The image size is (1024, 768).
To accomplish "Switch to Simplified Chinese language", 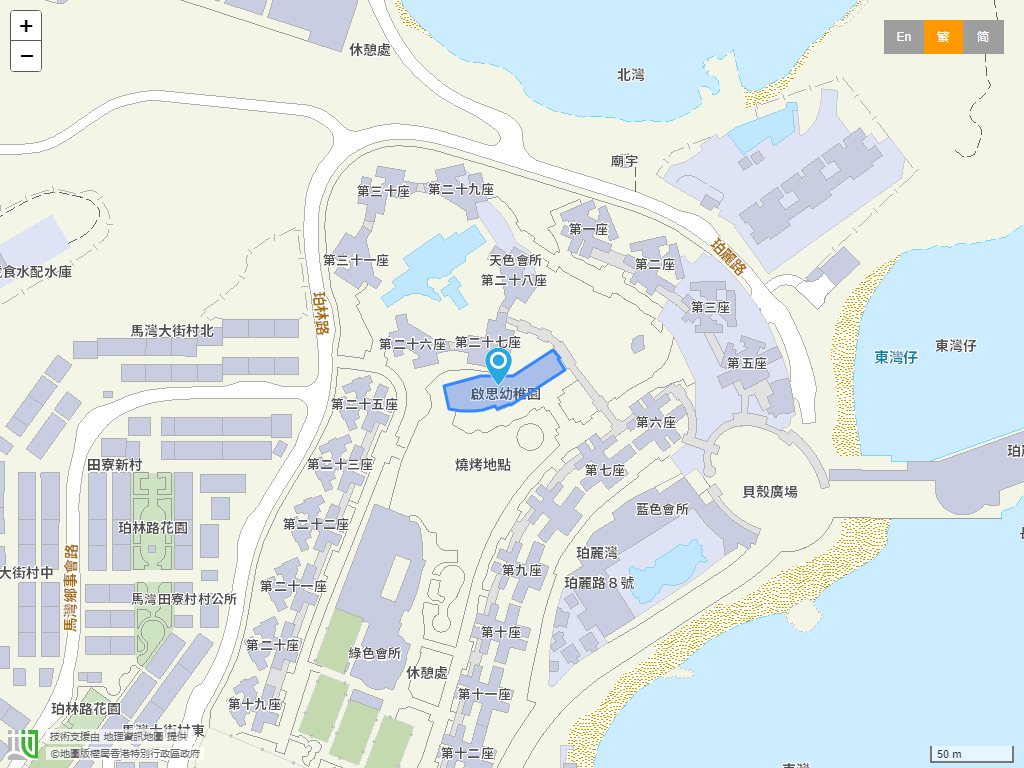I will 983,37.
